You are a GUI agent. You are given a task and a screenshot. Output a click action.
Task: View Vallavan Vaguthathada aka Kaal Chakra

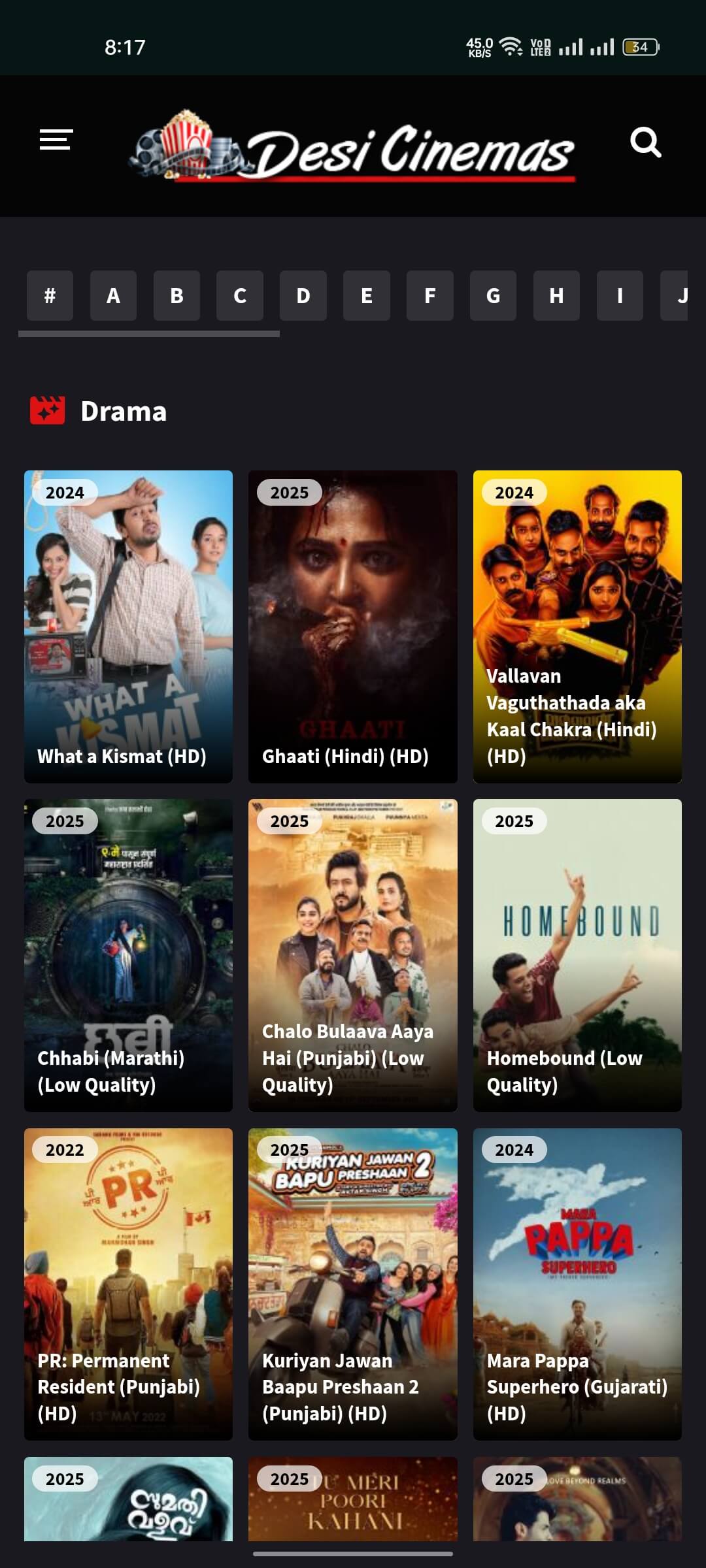click(x=577, y=626)
